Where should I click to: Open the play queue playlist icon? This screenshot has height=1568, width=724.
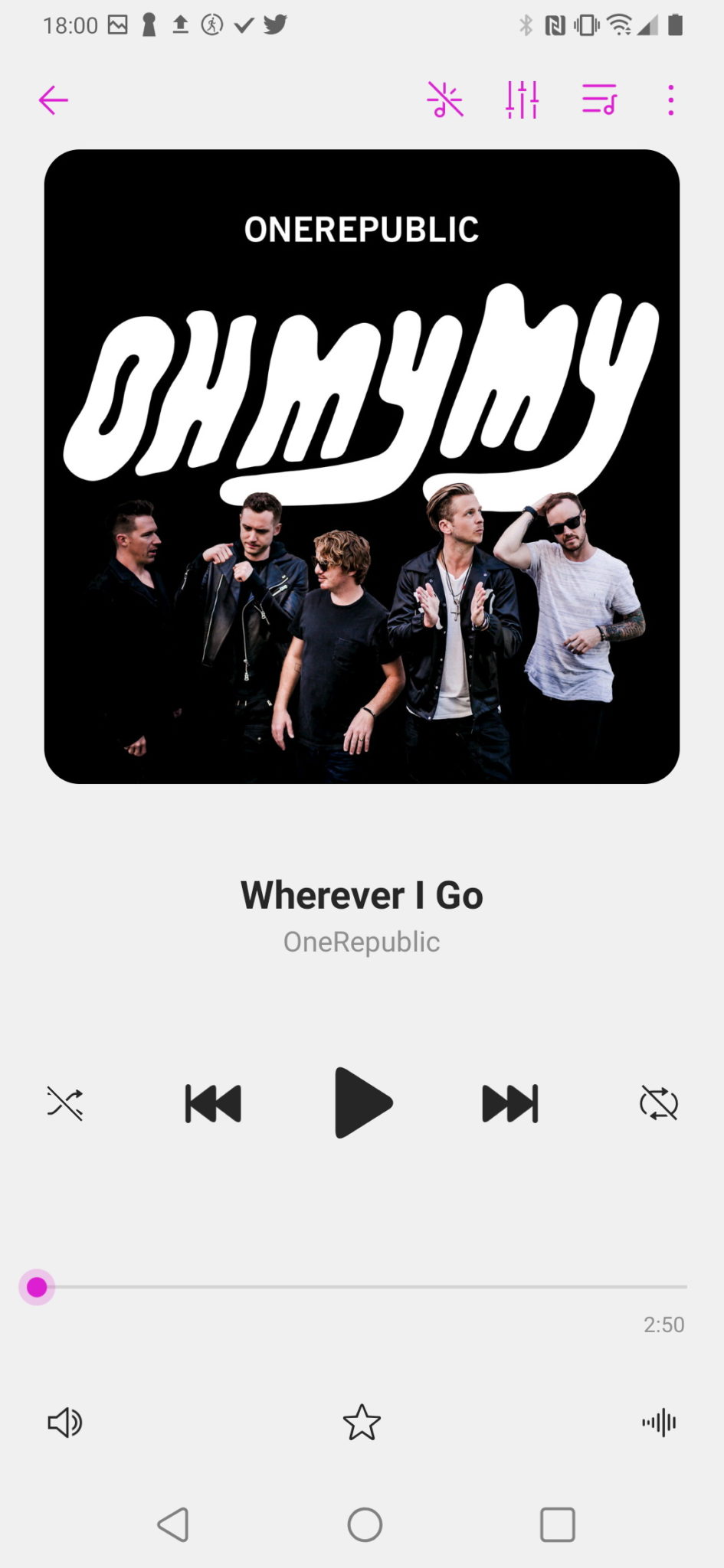pos(599,100)
